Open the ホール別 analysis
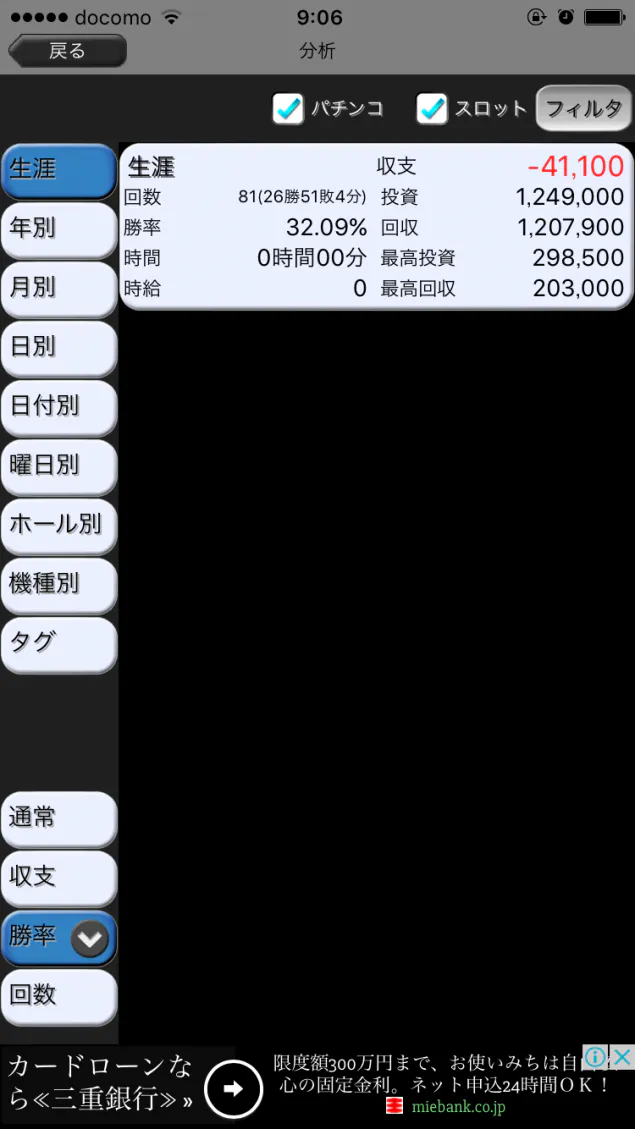Image resolution: width=635 pixels, height=1129 pixels. [x=59, y=526]
